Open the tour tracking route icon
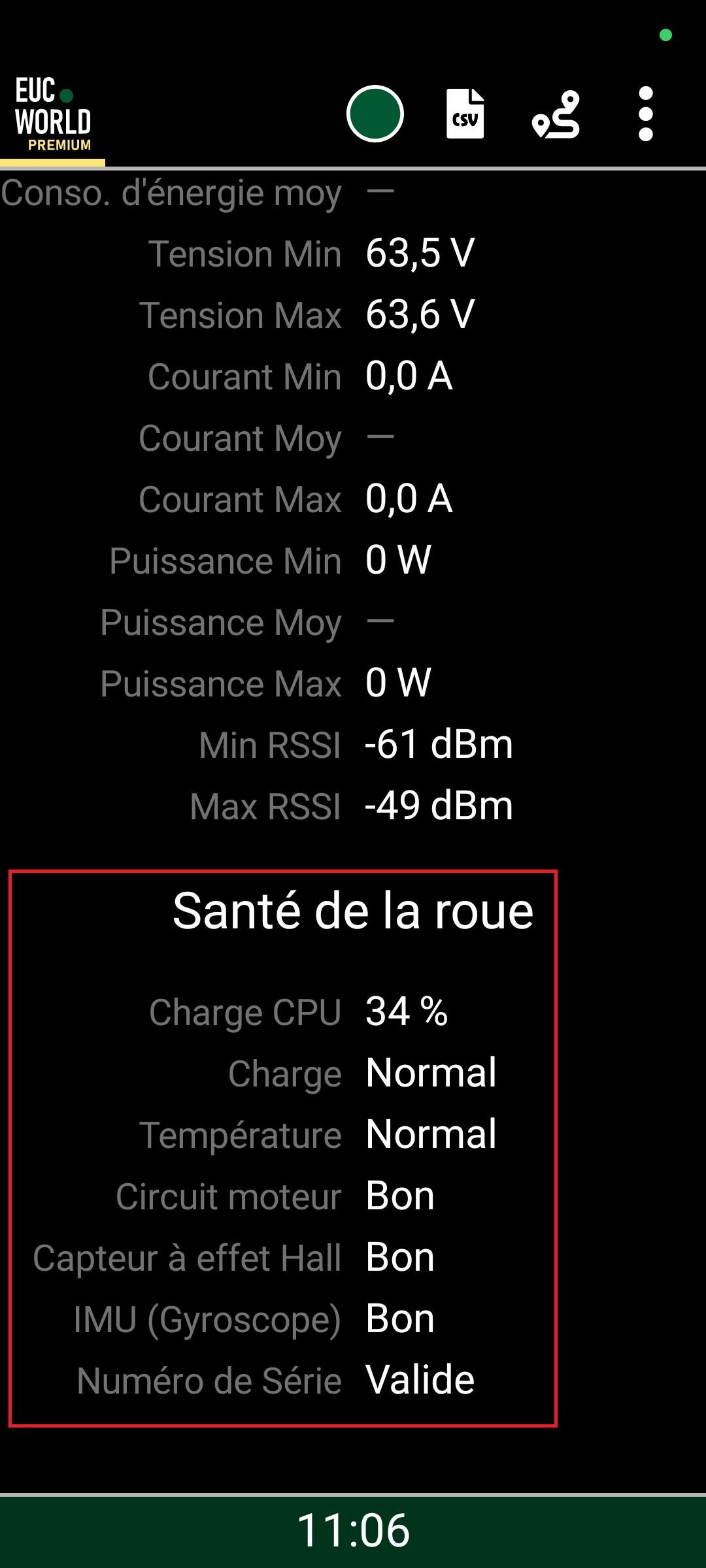The image size is (706, 1568). (556, 114)
